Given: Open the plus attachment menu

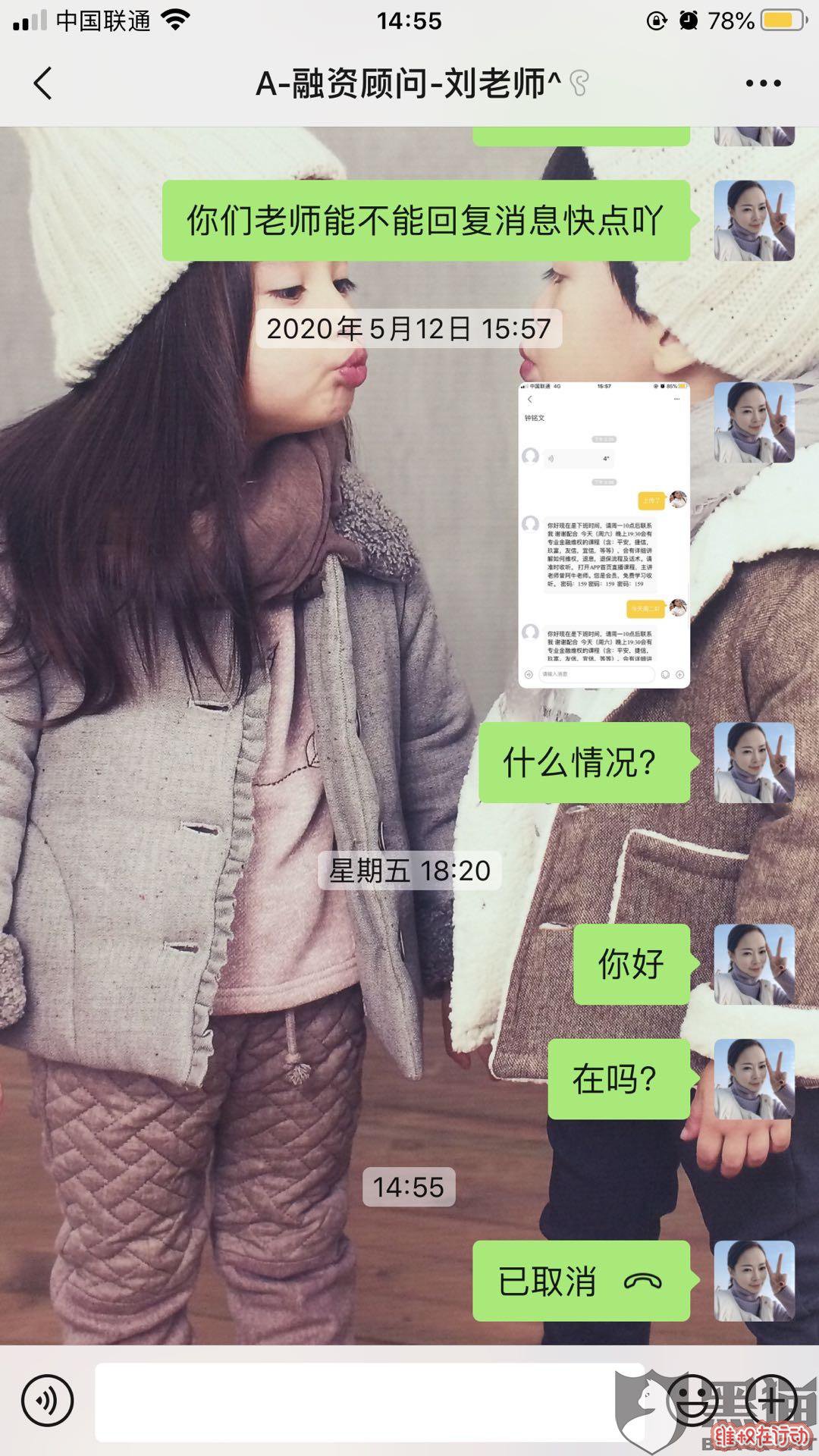Looking at the screenshot, I should [x=770, y=1401].
